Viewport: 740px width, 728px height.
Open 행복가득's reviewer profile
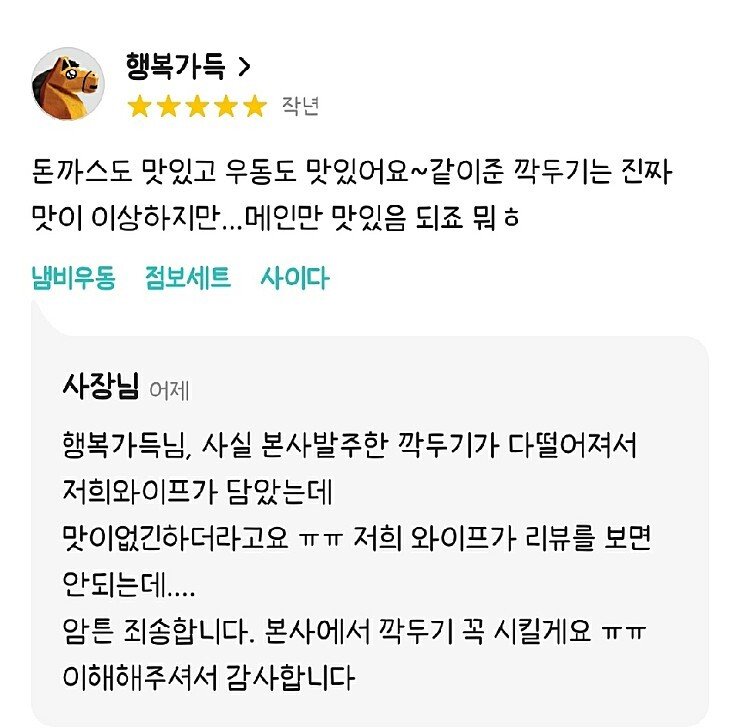188,67
